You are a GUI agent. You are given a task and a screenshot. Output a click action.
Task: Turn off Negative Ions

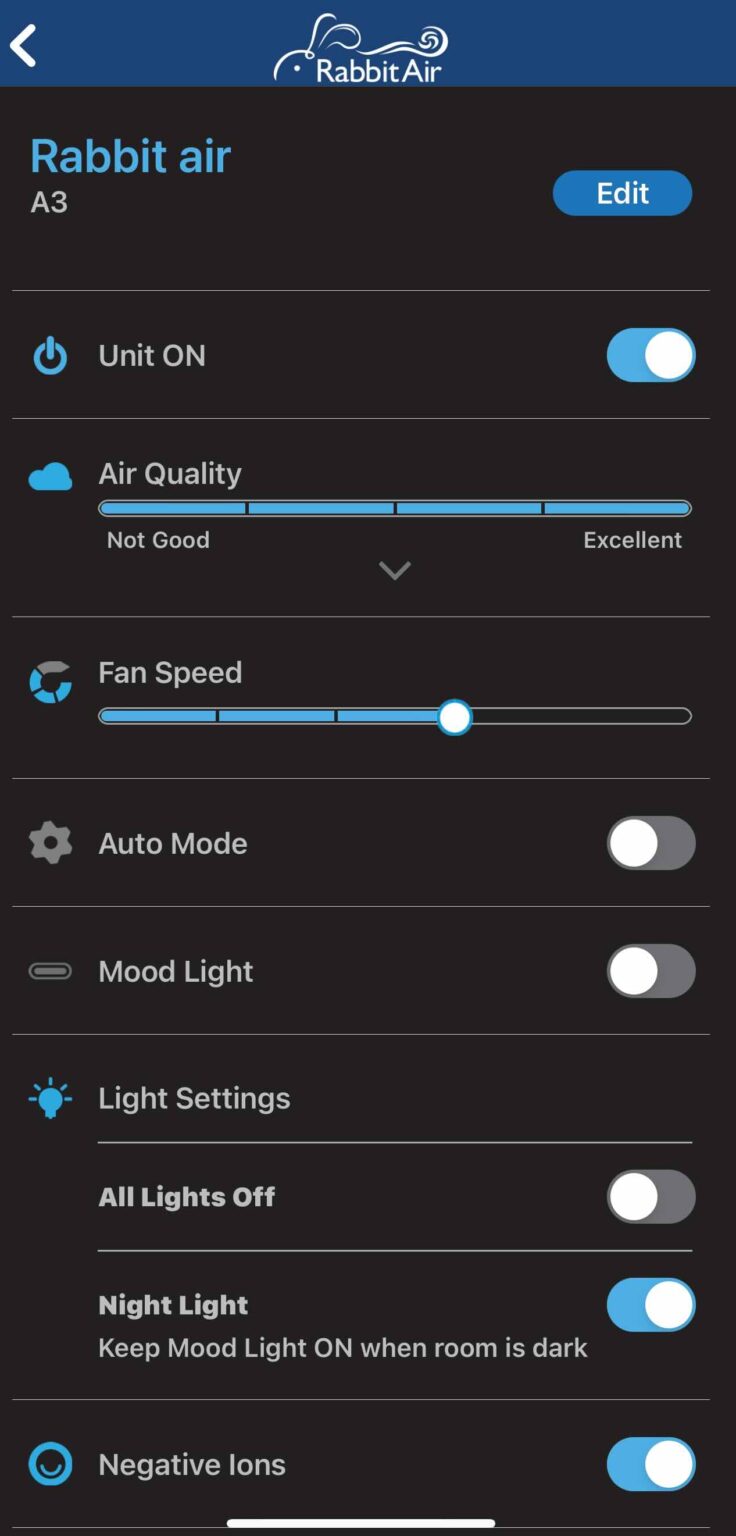[x=651, y=1464]
